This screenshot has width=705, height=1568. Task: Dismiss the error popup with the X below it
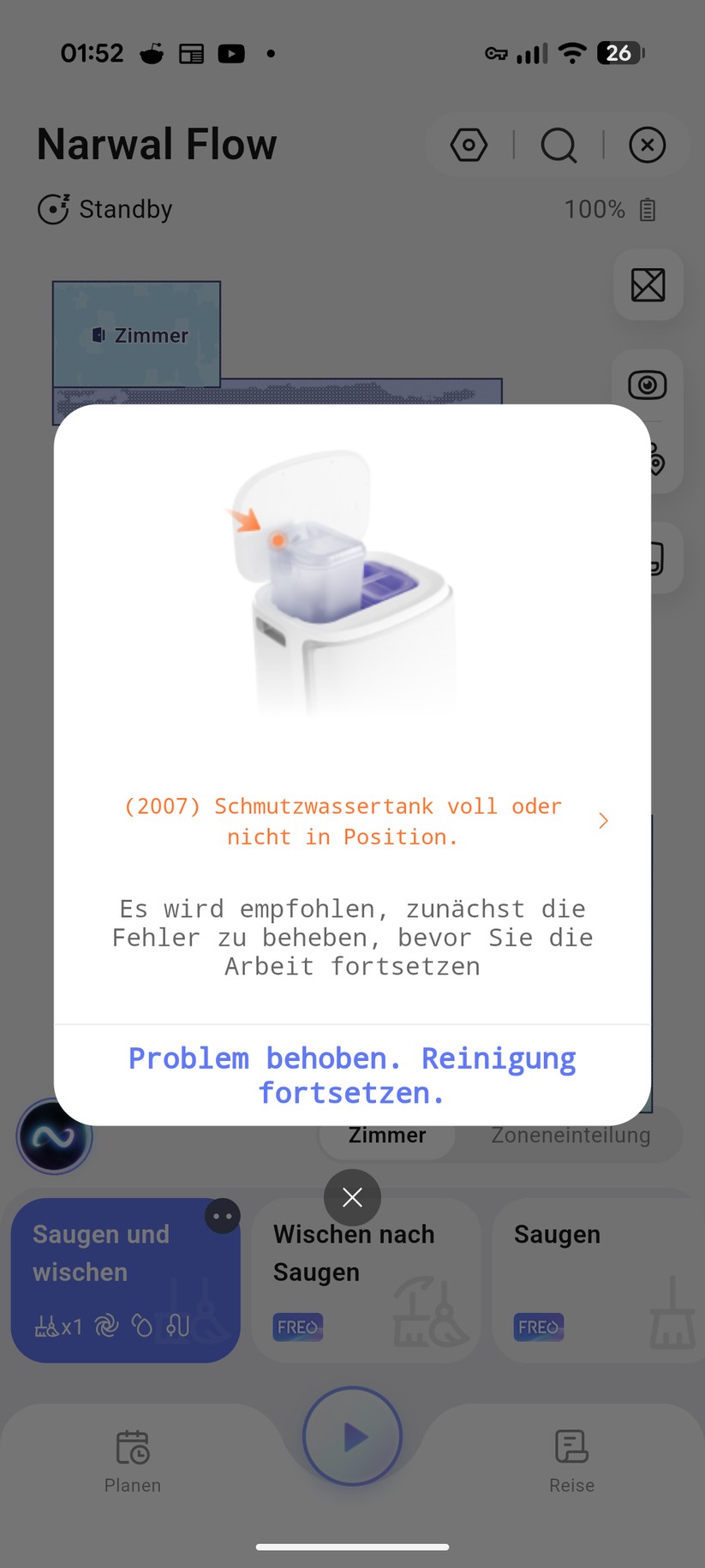pos(352,1197)
